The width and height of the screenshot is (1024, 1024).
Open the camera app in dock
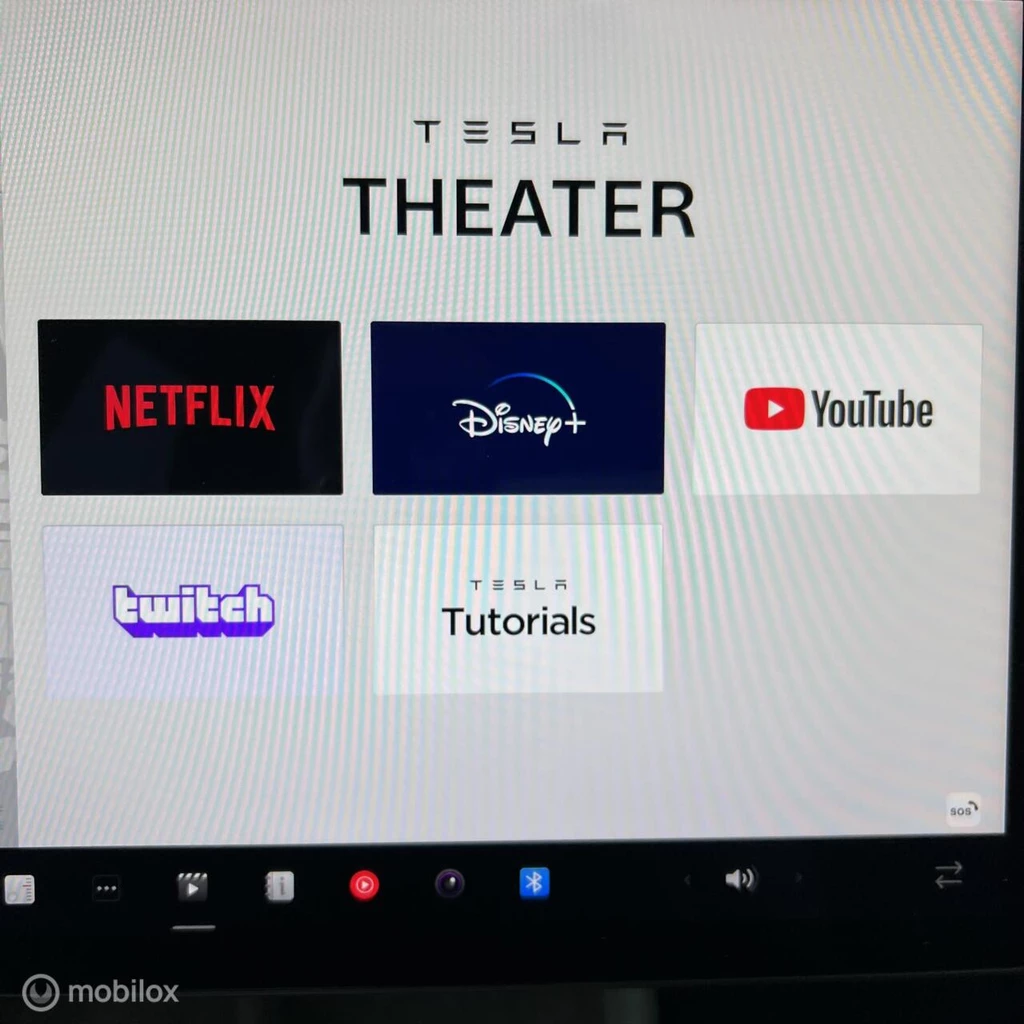pos(449,883)
